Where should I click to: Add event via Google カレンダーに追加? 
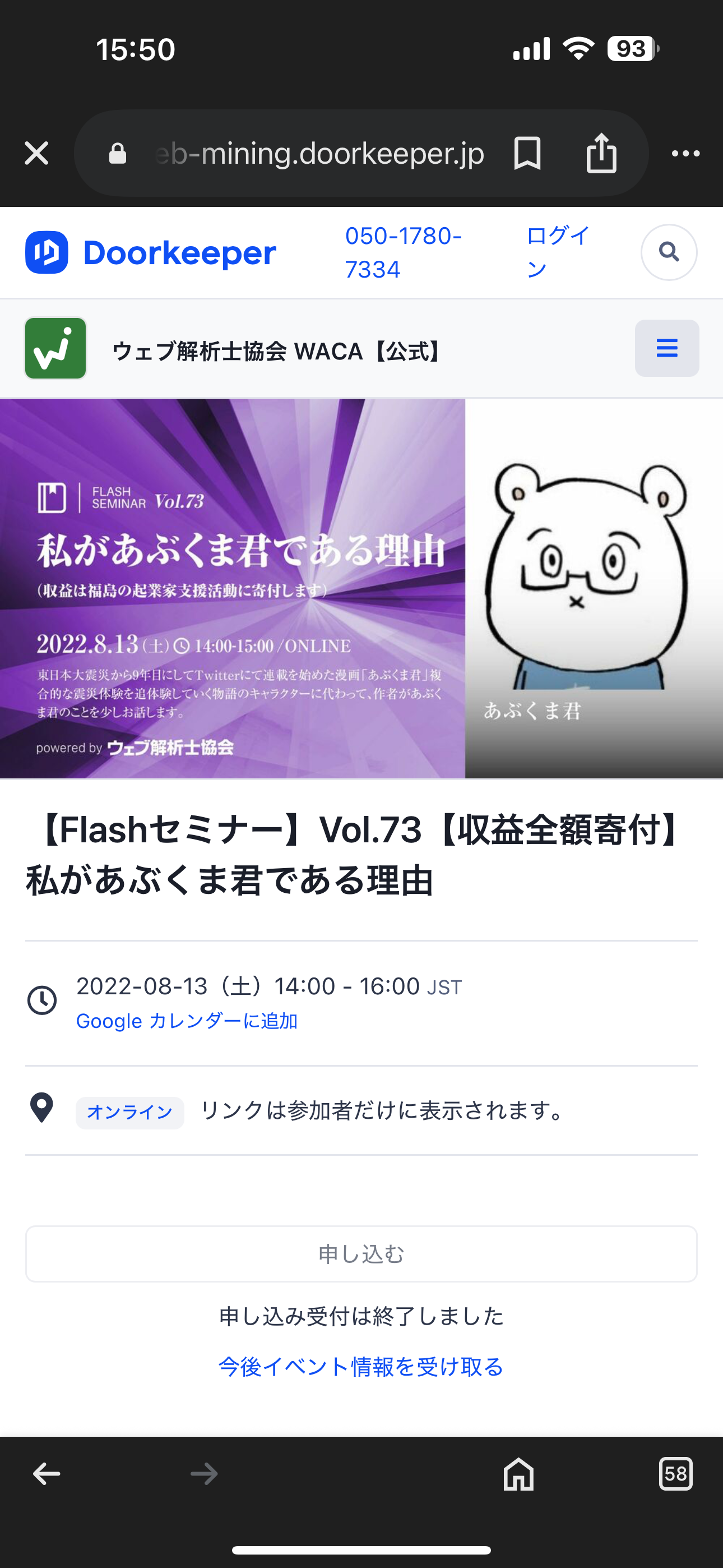coord(187,1021)
